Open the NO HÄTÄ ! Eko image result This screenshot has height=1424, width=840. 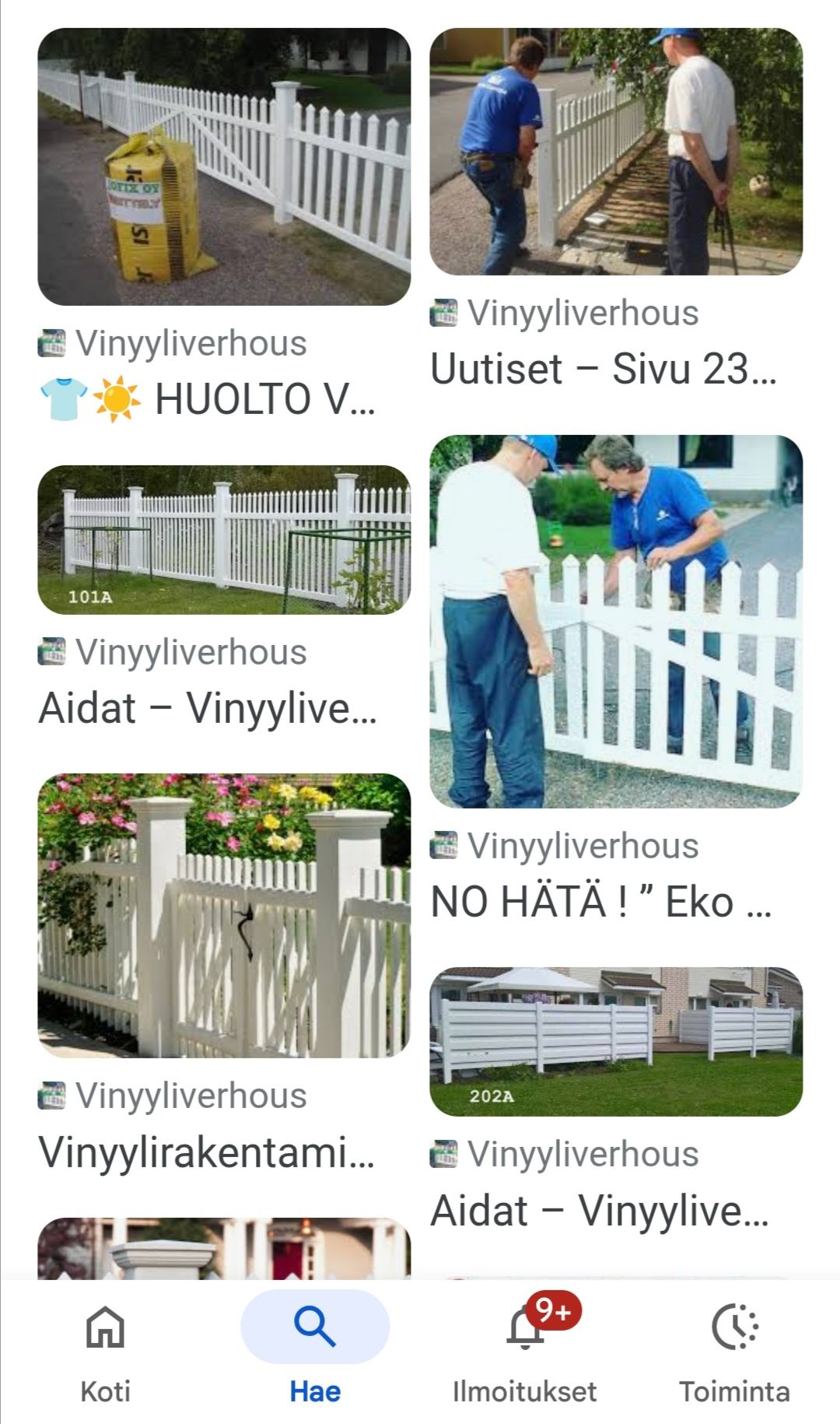click(x=615, y=621)
